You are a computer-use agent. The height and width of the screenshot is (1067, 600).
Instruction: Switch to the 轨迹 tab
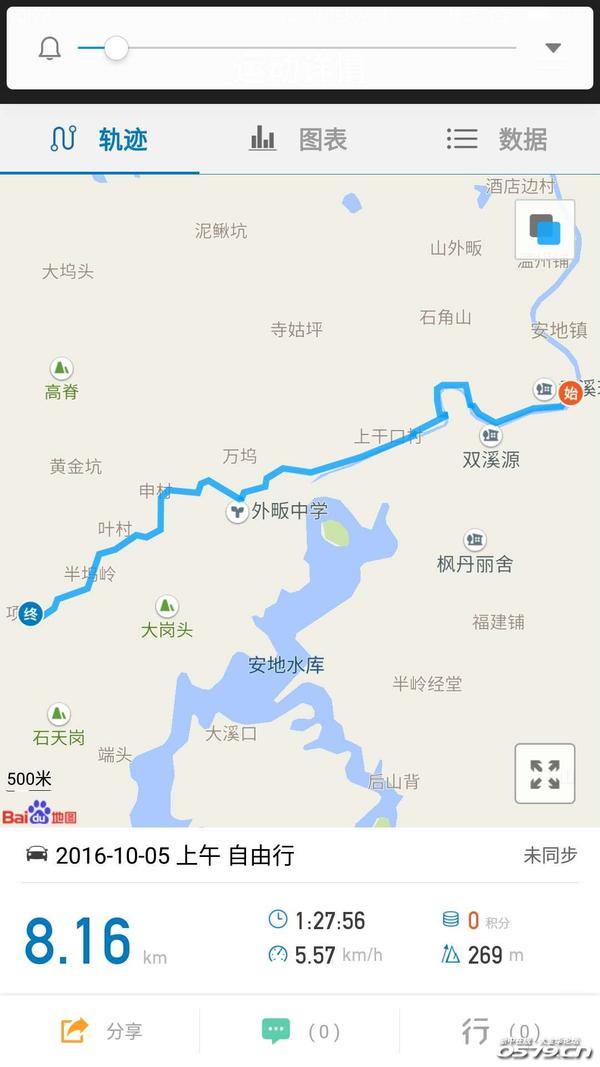tap(99, 139)
